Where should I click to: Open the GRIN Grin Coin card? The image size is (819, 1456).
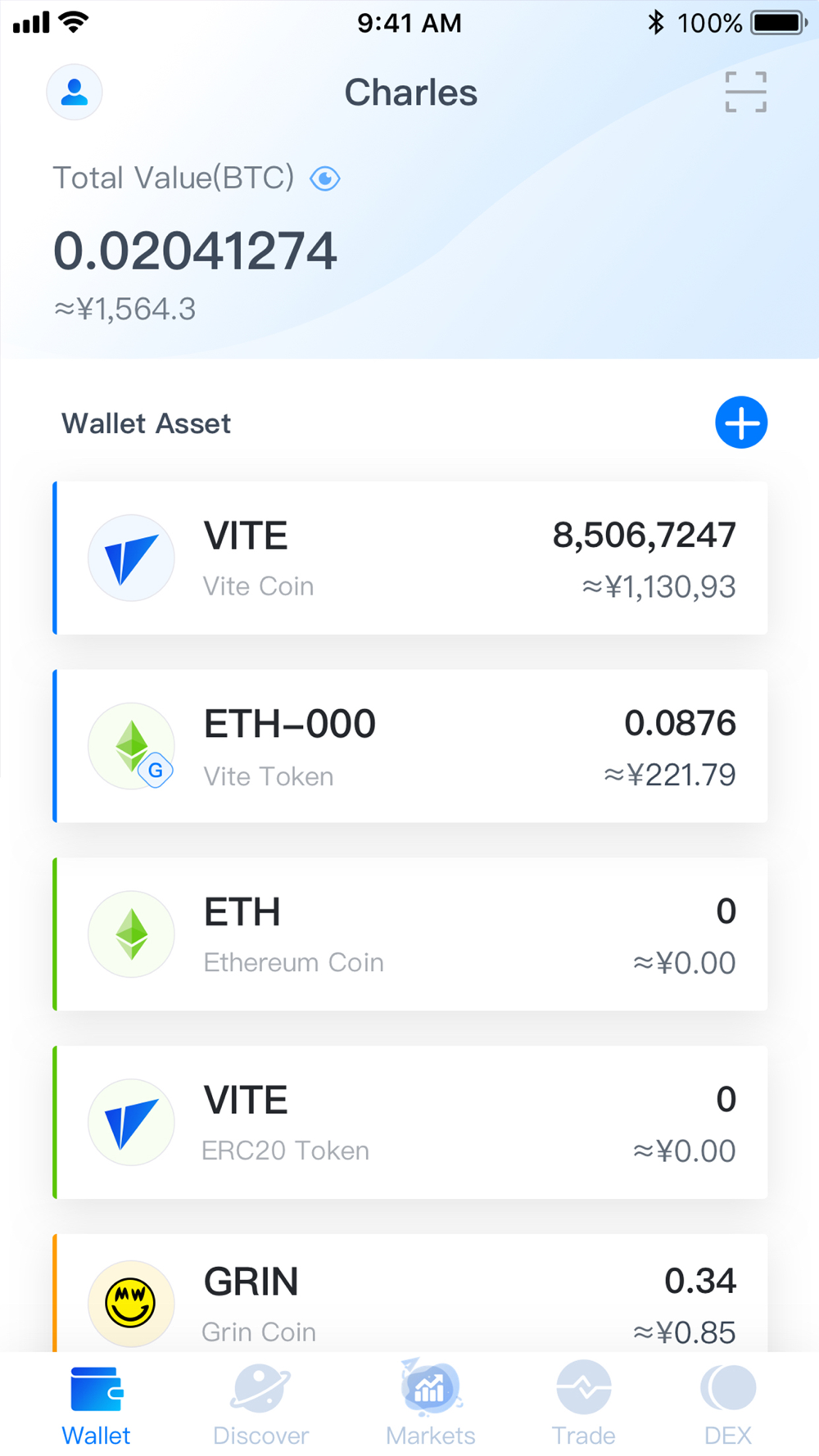[410, 1293]
